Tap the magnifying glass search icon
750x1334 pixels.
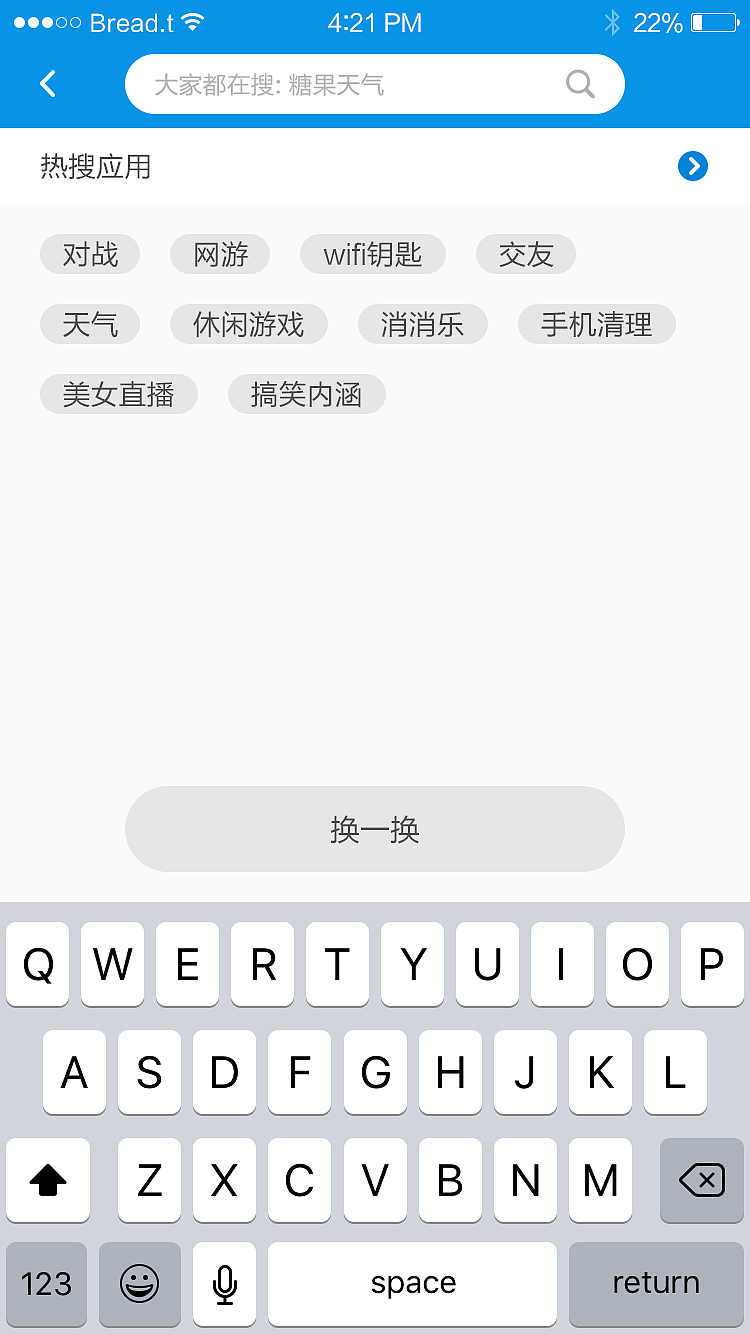click(x=580, y=84)
